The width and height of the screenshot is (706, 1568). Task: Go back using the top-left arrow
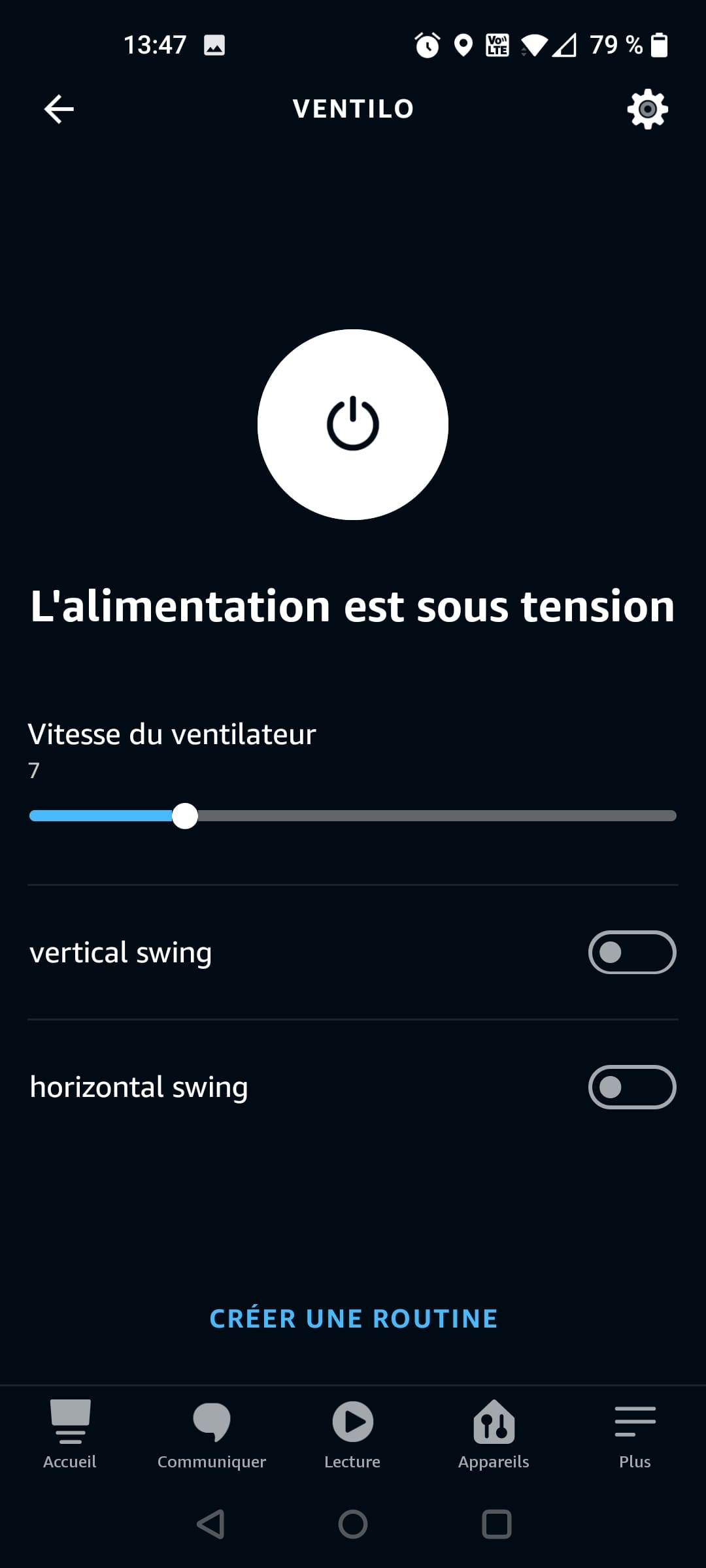[59, 108]
